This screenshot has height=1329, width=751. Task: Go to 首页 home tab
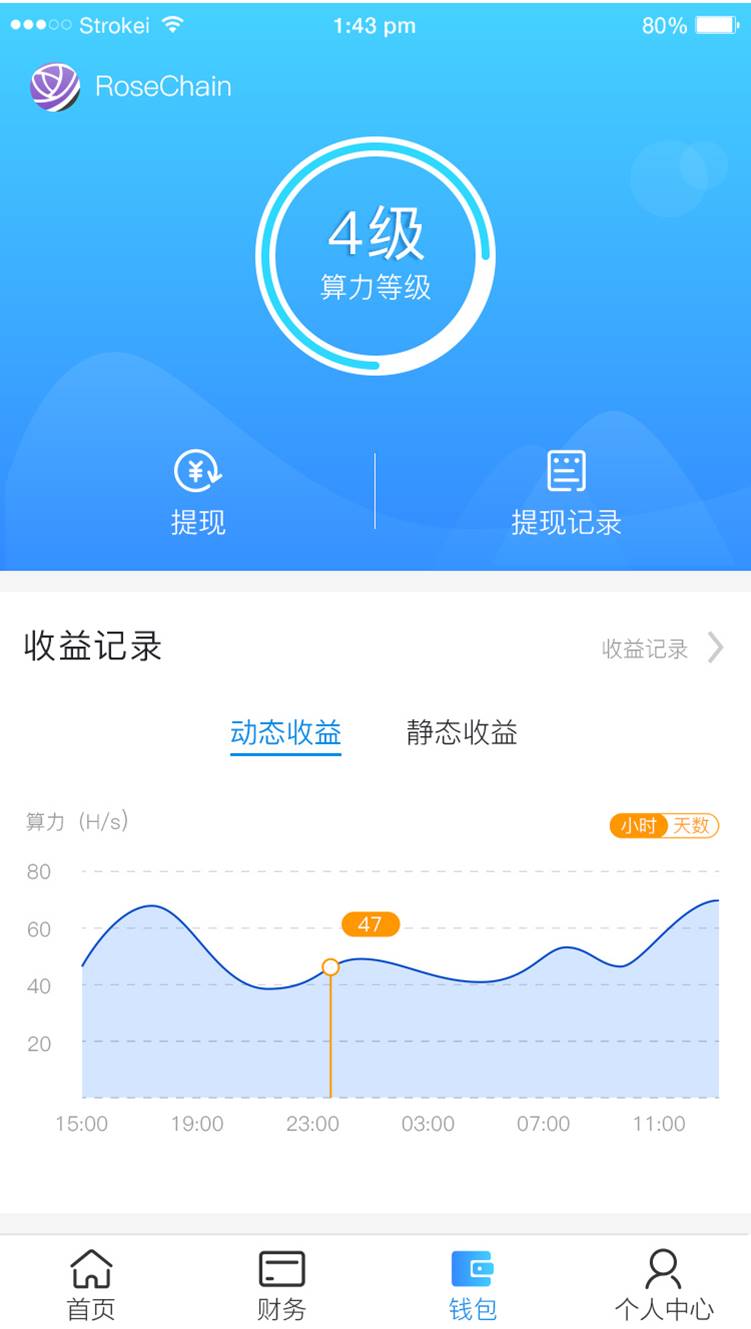(91, 1284)
